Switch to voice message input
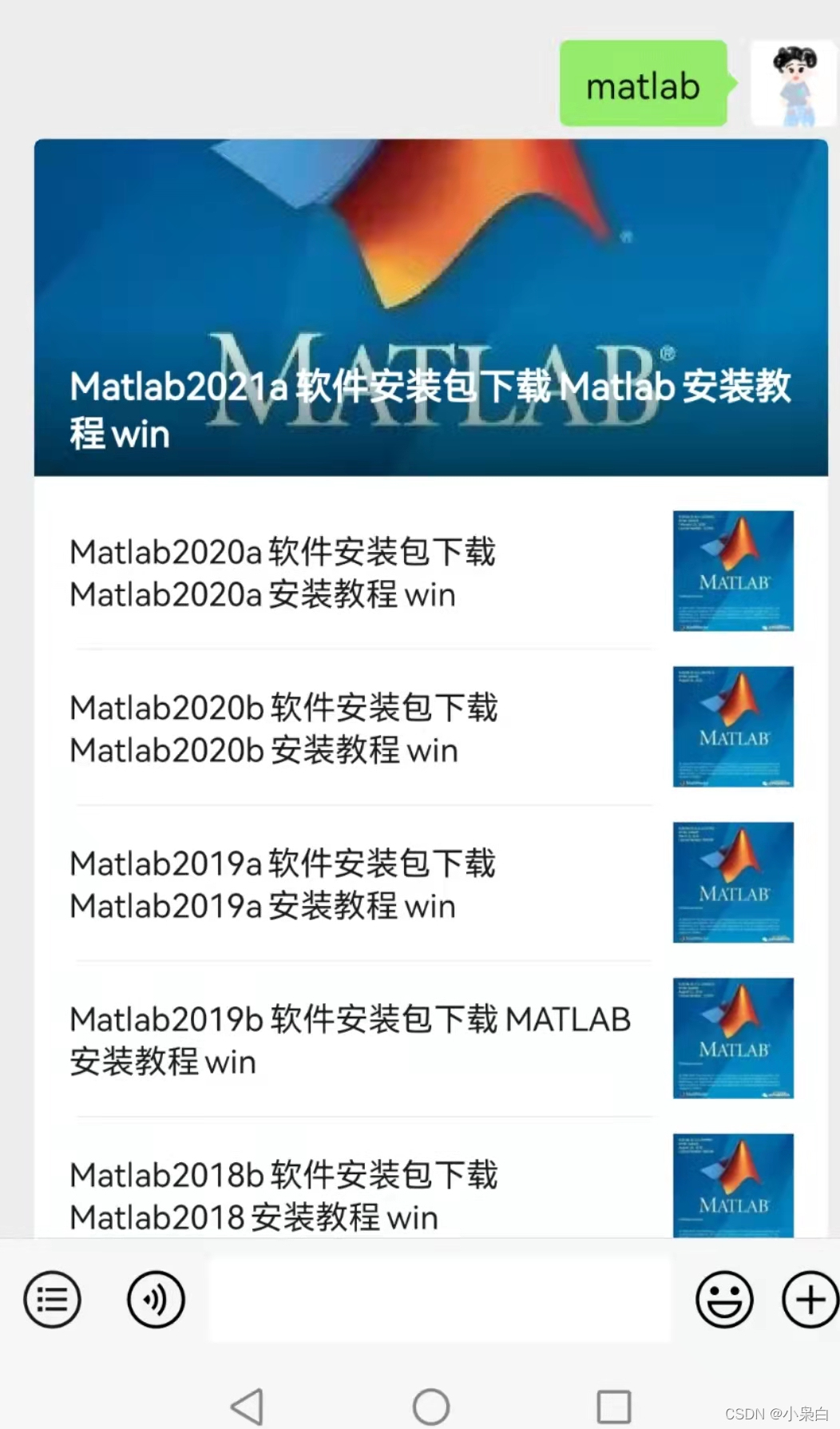840x1429 pixels. [x=156, y=1300]
